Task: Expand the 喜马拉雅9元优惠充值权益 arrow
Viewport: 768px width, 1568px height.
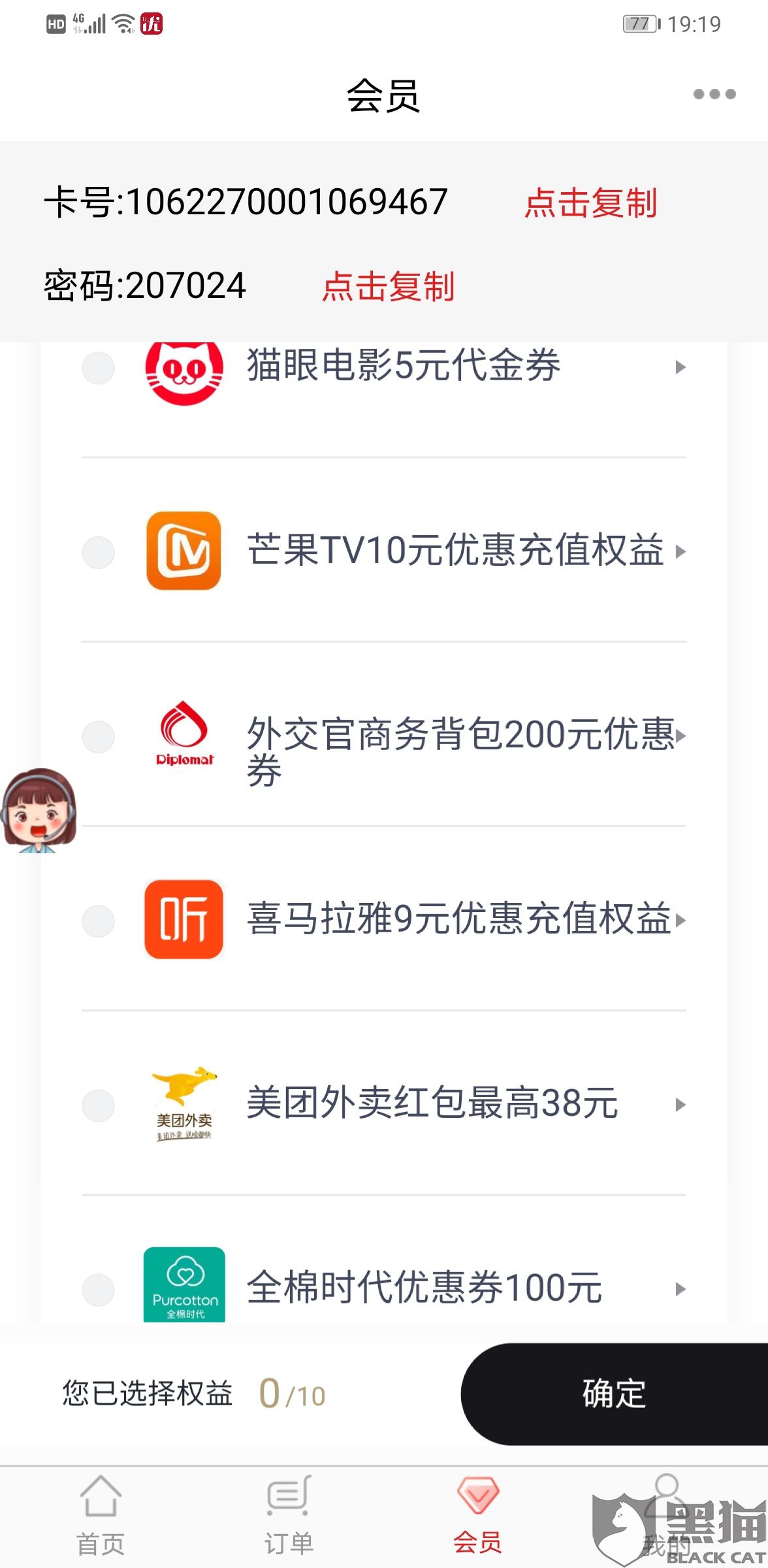Action: pyautogui.click(x=680, y=920)
